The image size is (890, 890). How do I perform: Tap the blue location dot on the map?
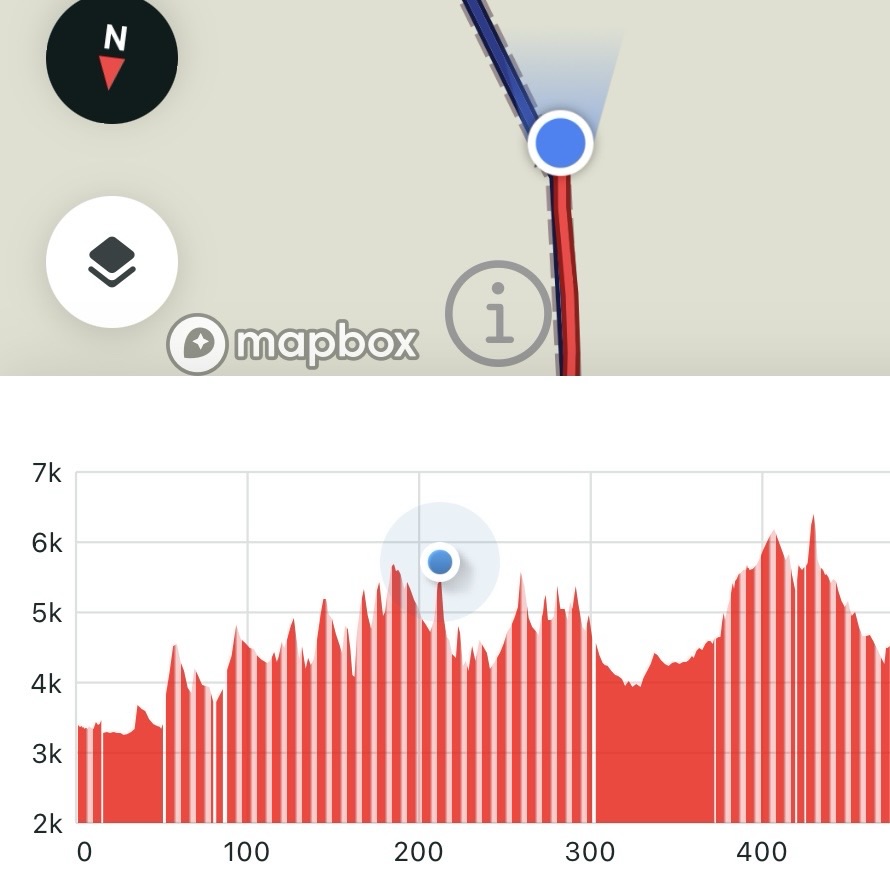(x=560, y=143)
